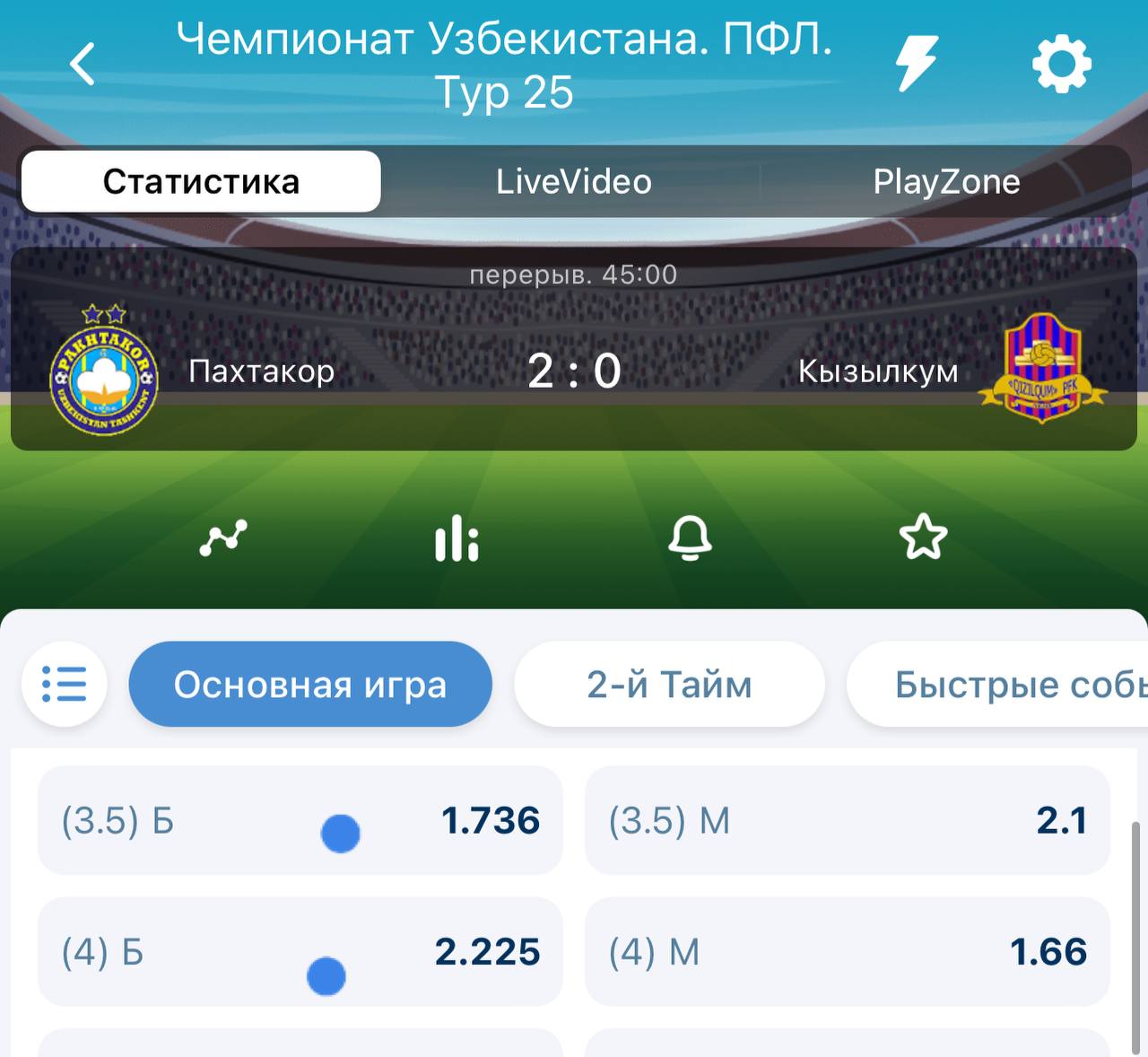This screenshot has width=1148, height=1057.
Task: Open the markets list menu icon
Action: [65, 685]
